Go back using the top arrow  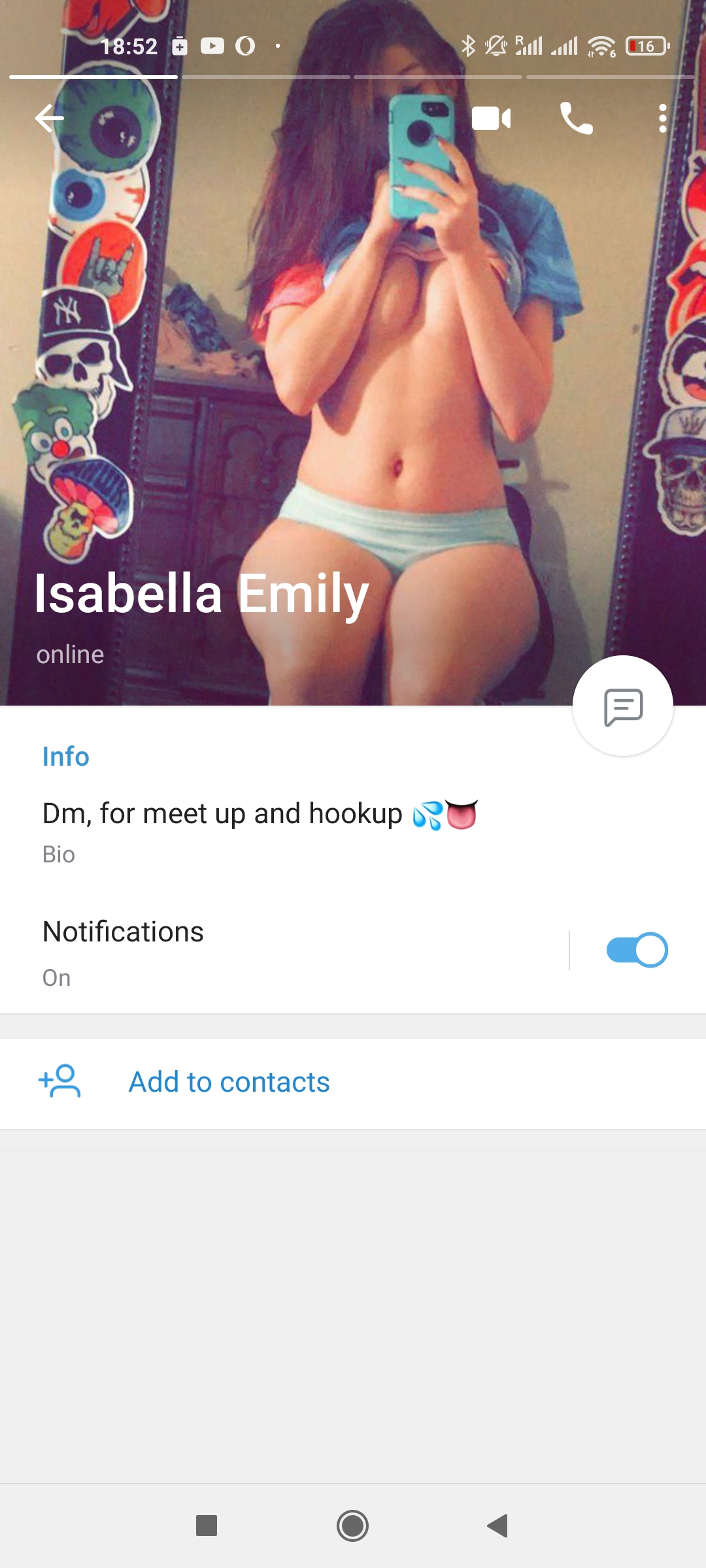point(50,118)
